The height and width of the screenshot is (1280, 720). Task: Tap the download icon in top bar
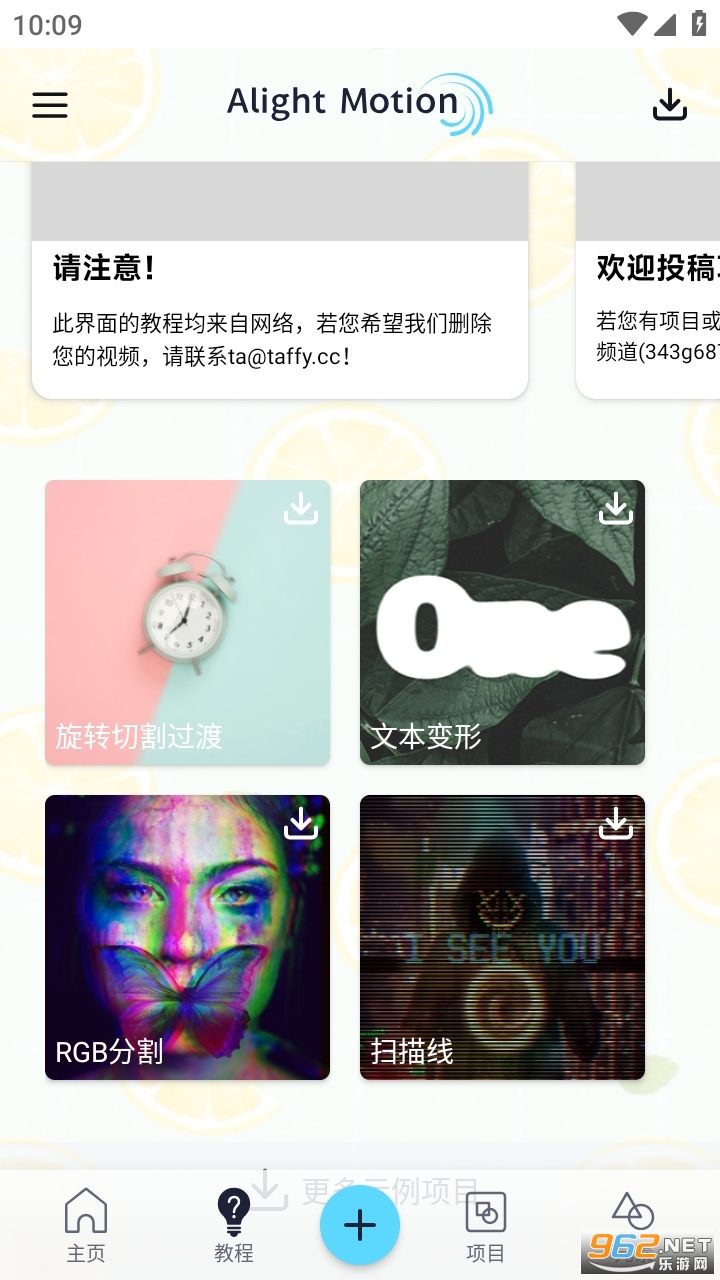coord(669,105)
